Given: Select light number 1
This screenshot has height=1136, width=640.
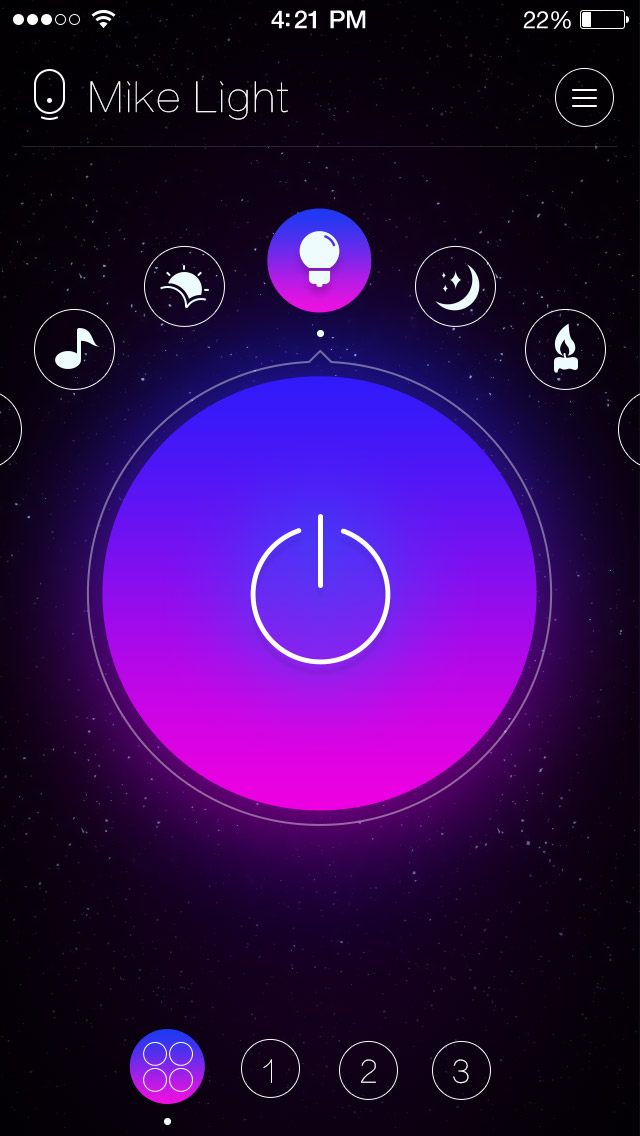Looking at the screenshot, I should click(x=270, y=1069).
